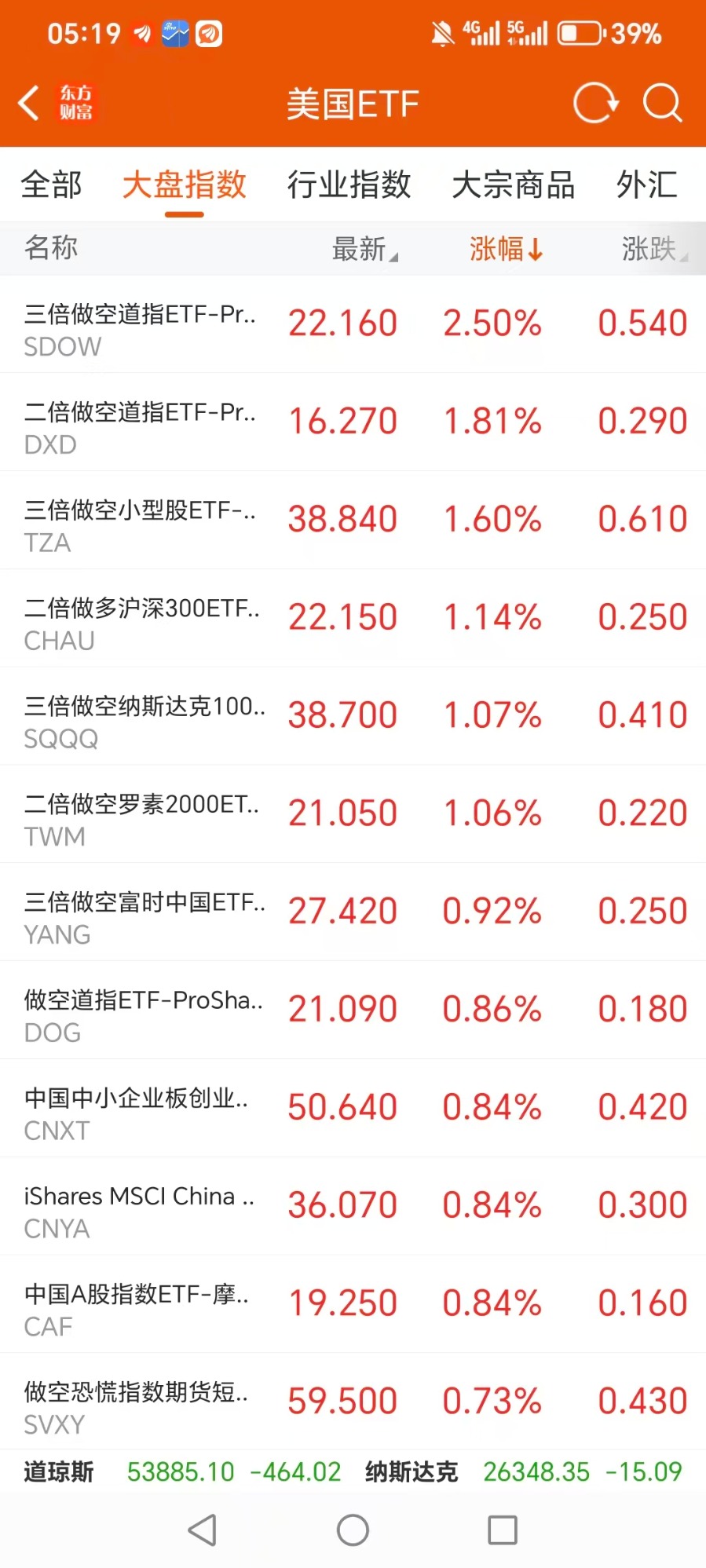The height and width of the screenshot is (1568, 706).
Task: View SVXY ETF details
Action: pyautogui.click(x=353, y=1402)
